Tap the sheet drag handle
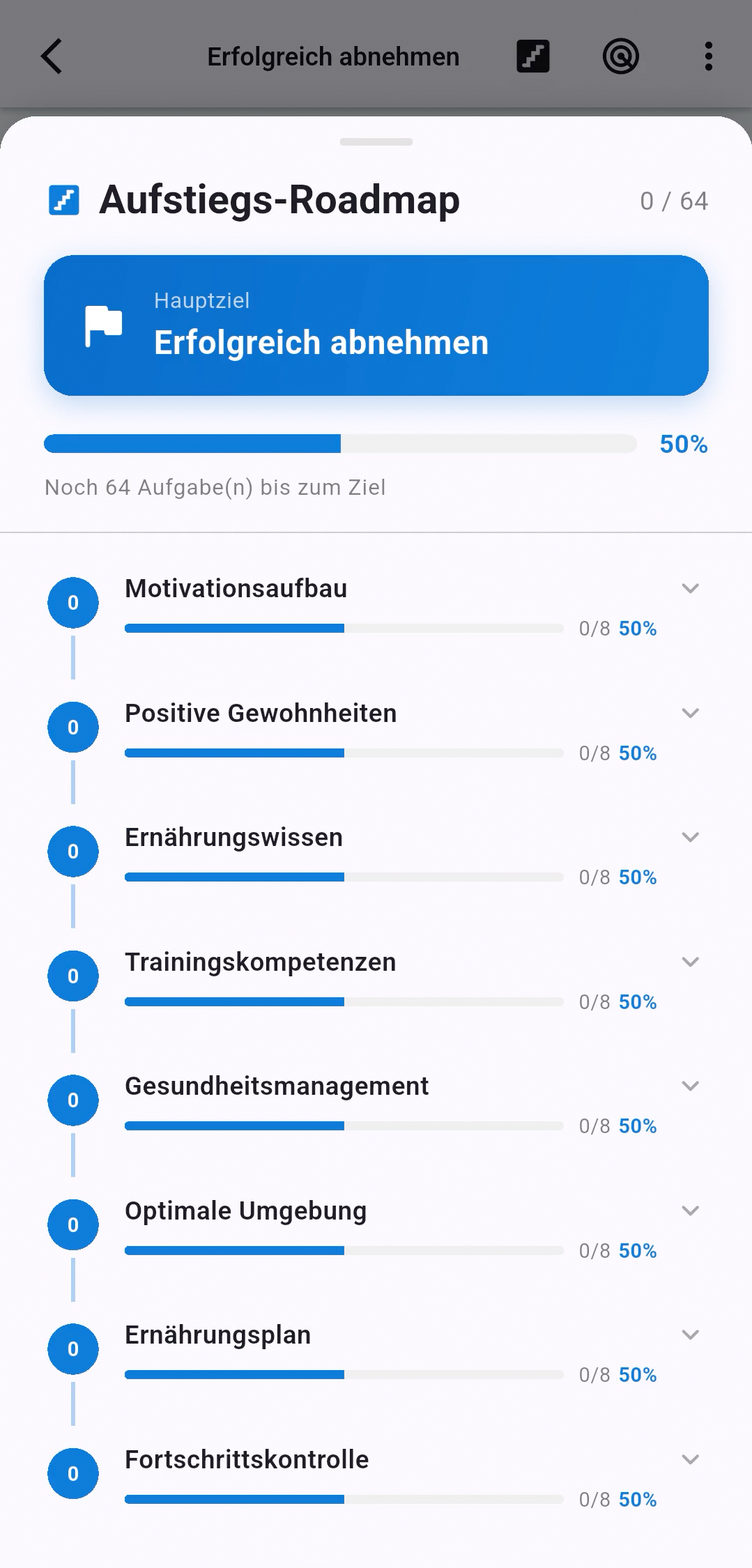752x1568 pixels. click(x=376, y=142)
